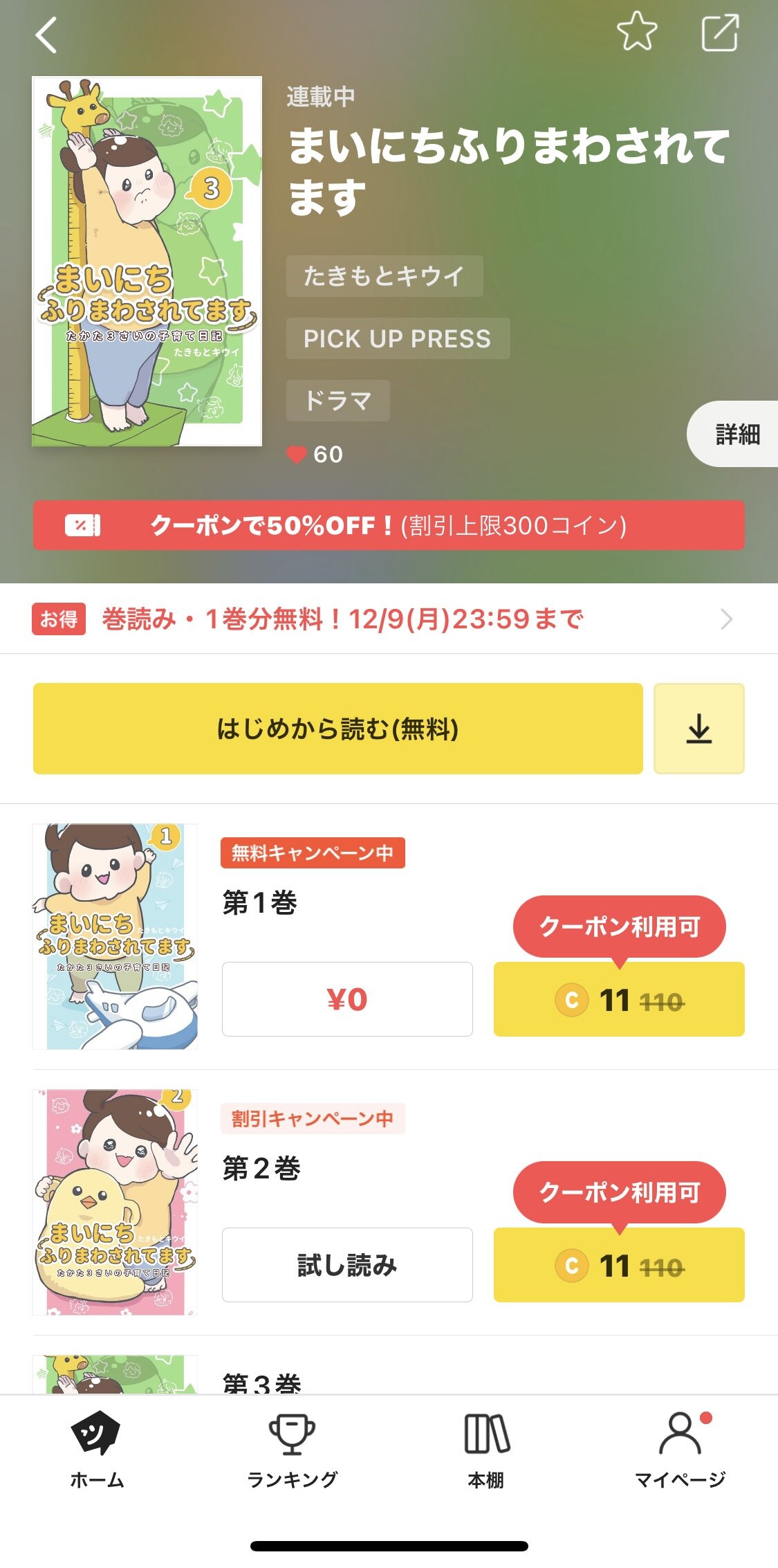The image size is (778, 1568).
Task: Buy volume 1 for 11 coins
Action: 619,999
